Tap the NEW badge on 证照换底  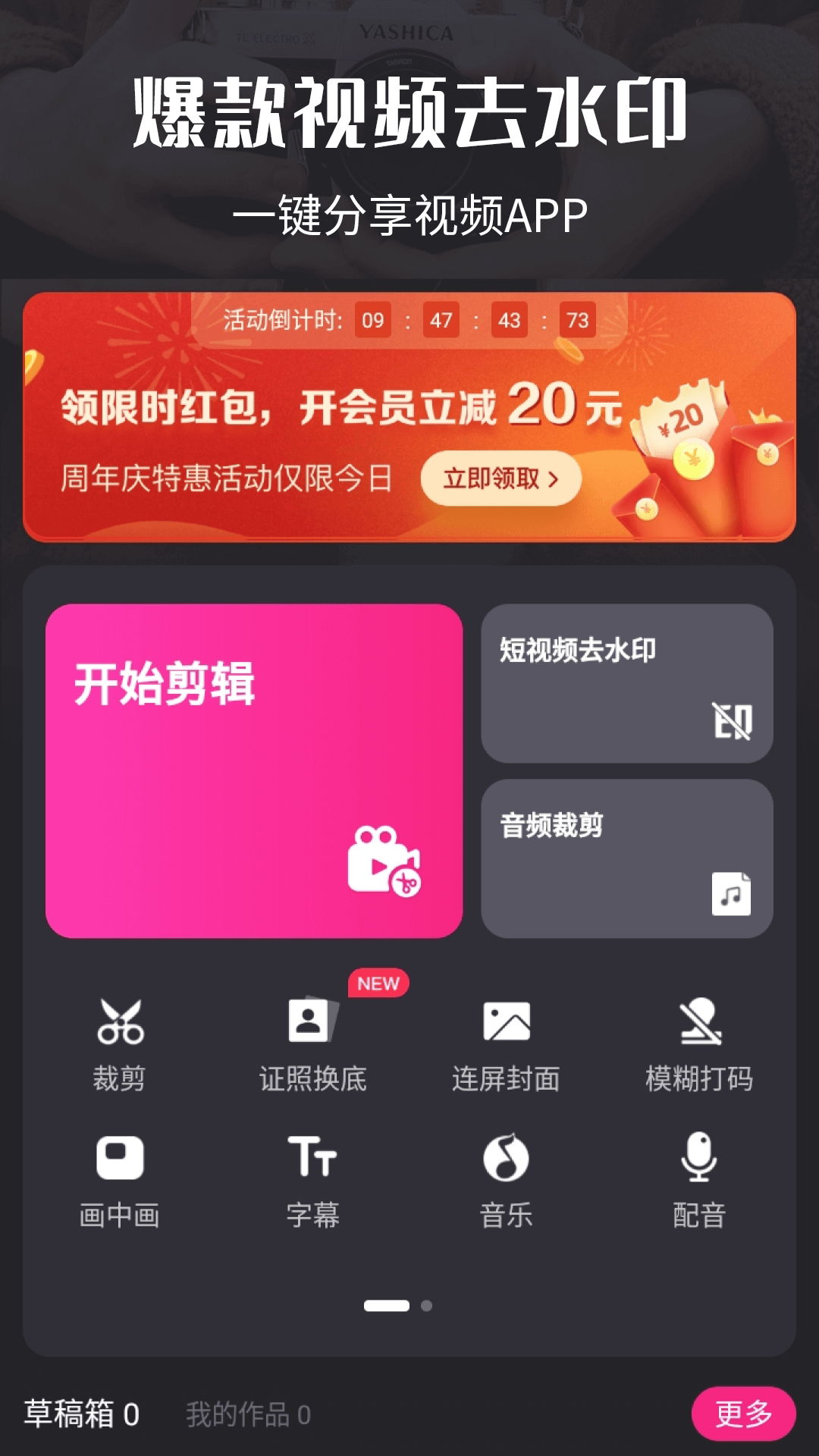(x=377, y=984)
